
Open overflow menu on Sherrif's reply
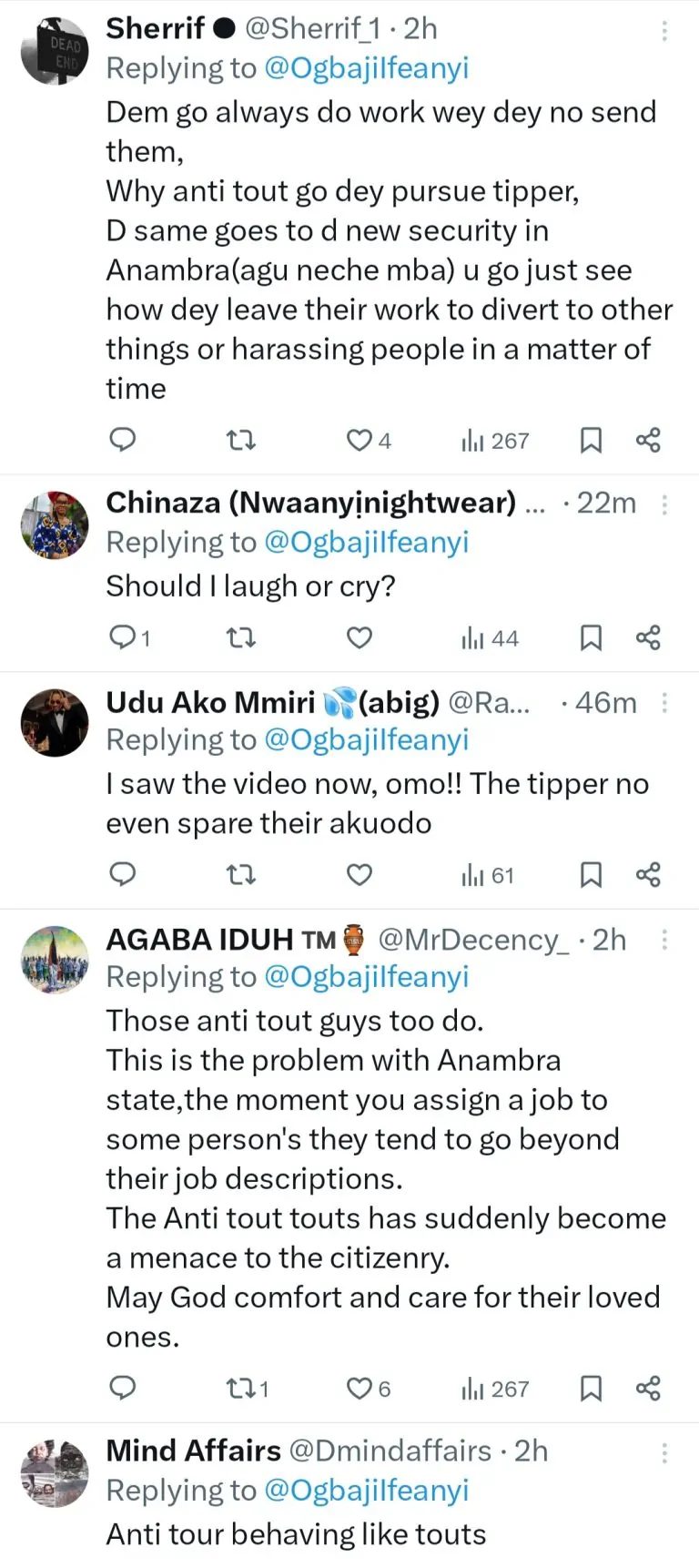click(664, 31)
